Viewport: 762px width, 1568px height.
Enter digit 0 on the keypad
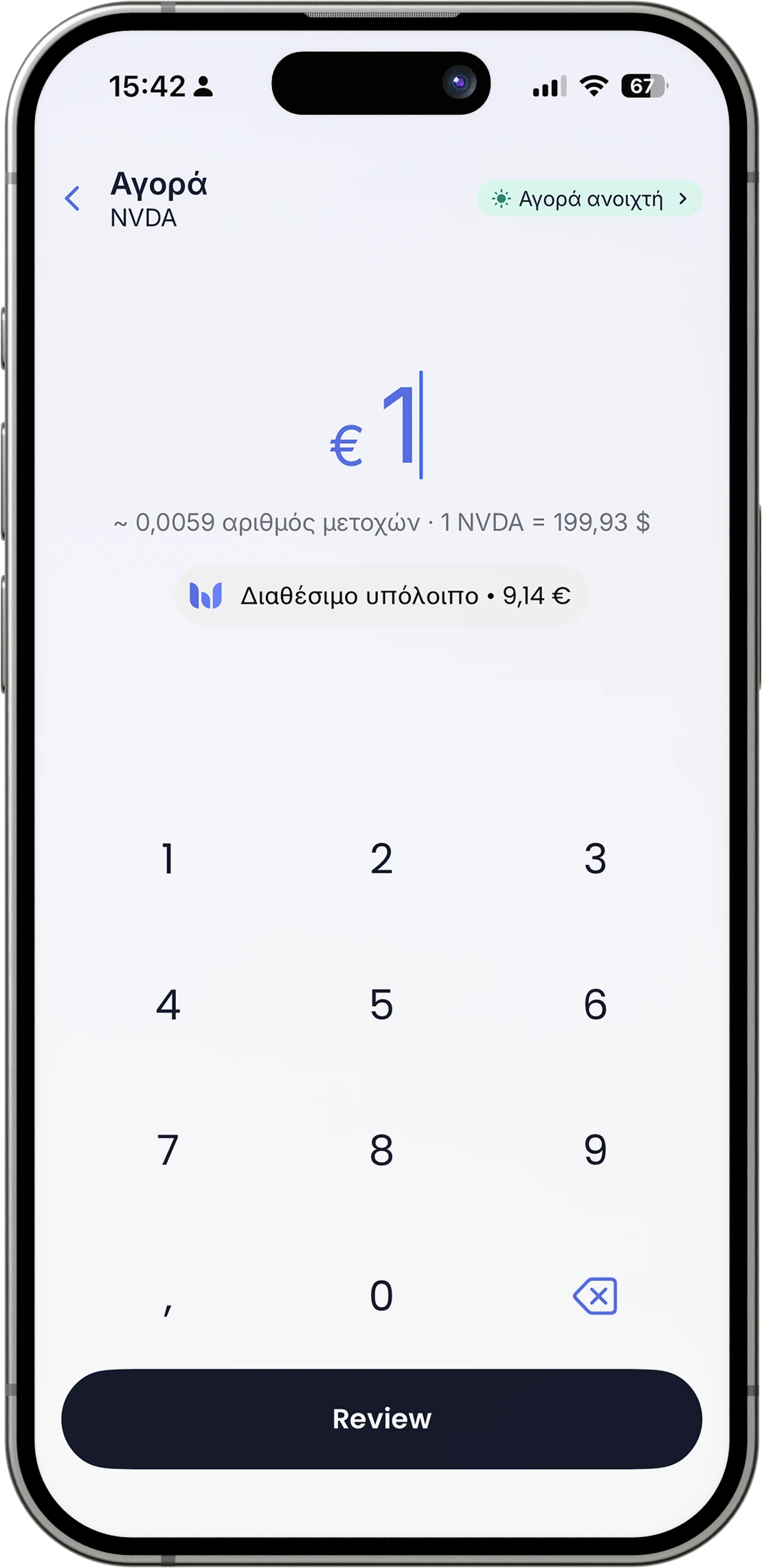(x=381, y=1296)
